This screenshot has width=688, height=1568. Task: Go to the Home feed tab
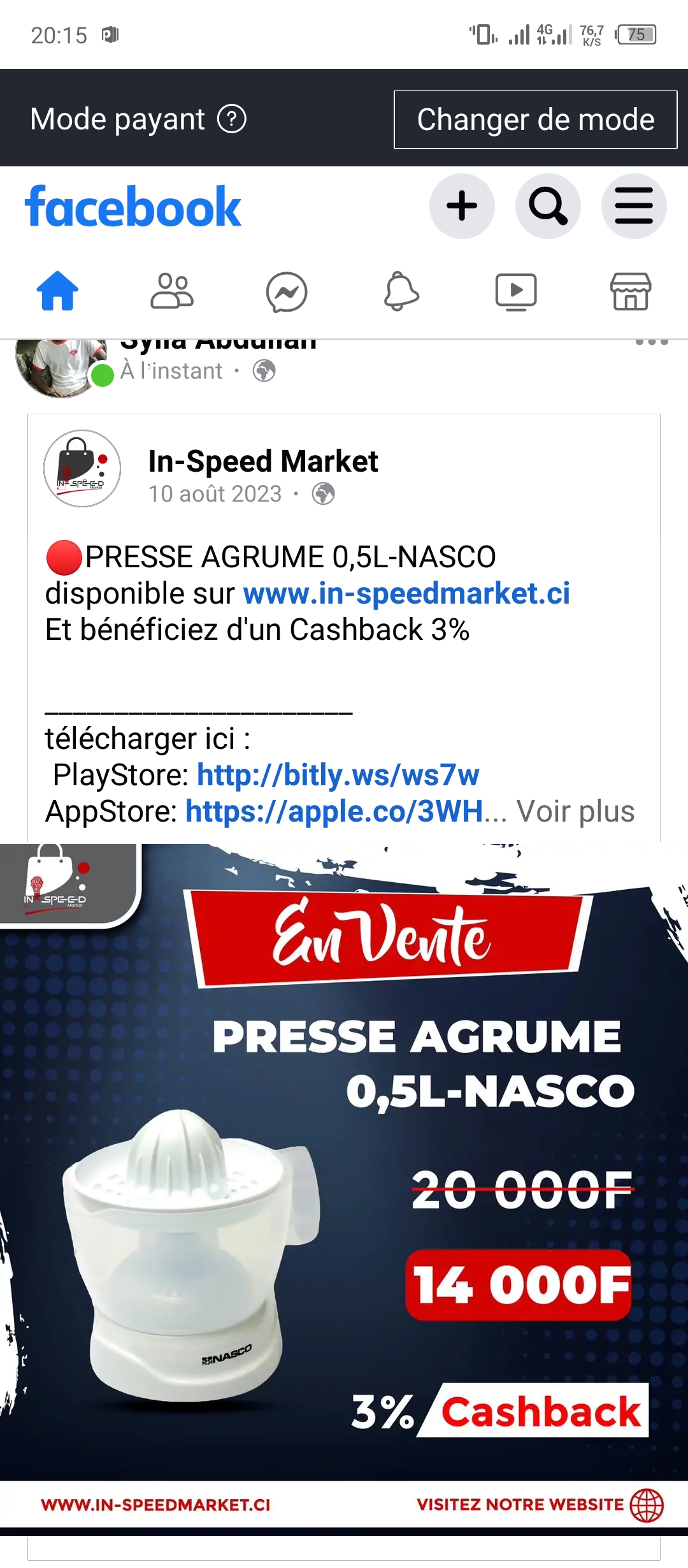coord(57,291)
